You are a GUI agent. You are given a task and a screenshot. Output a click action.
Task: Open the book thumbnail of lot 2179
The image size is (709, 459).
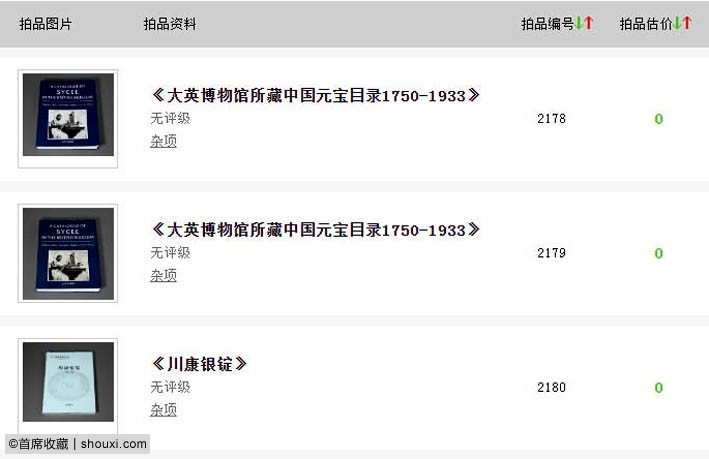click(68, 253)
